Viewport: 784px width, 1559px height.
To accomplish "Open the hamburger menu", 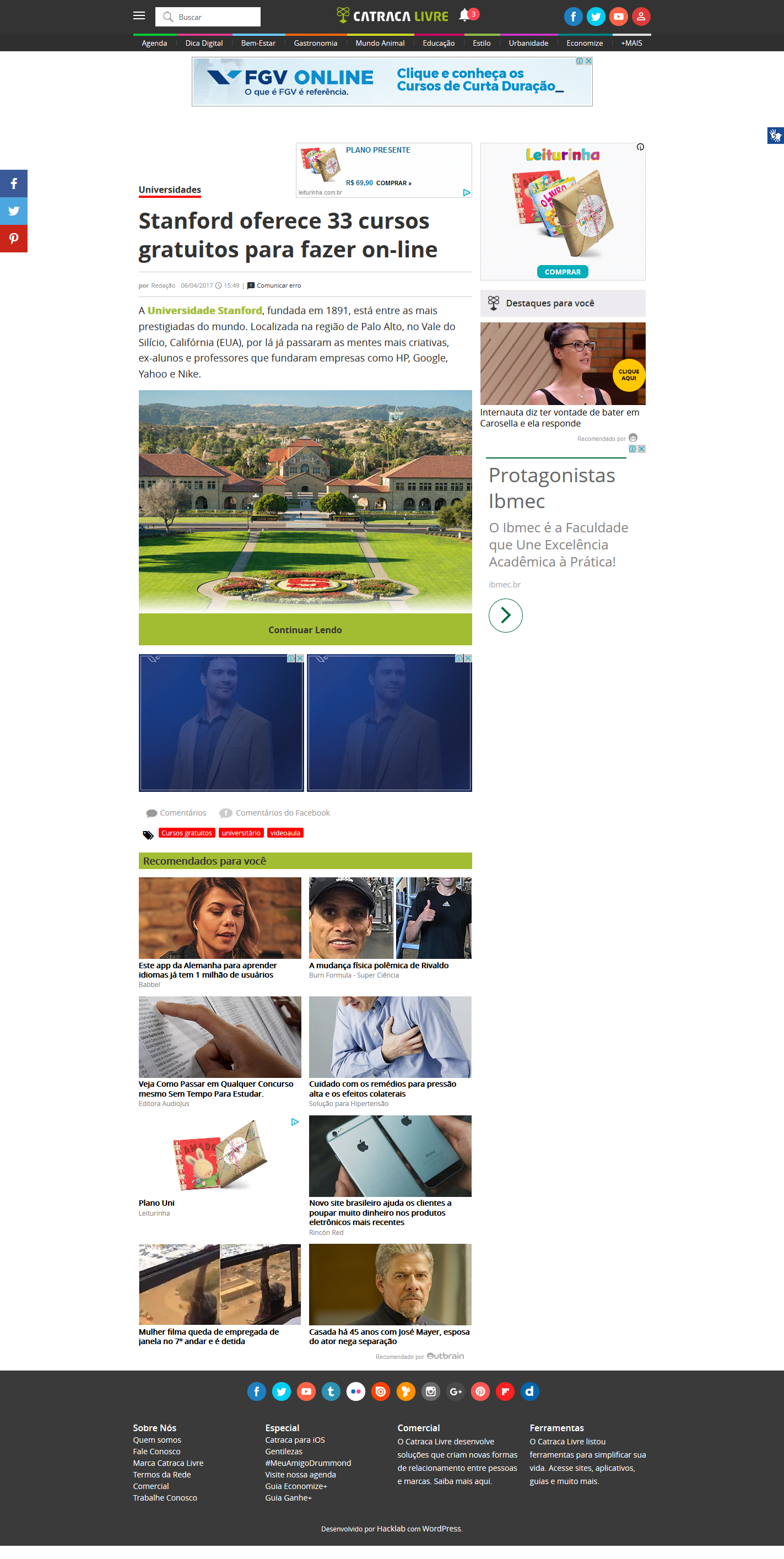I will [x=139, y=17].
